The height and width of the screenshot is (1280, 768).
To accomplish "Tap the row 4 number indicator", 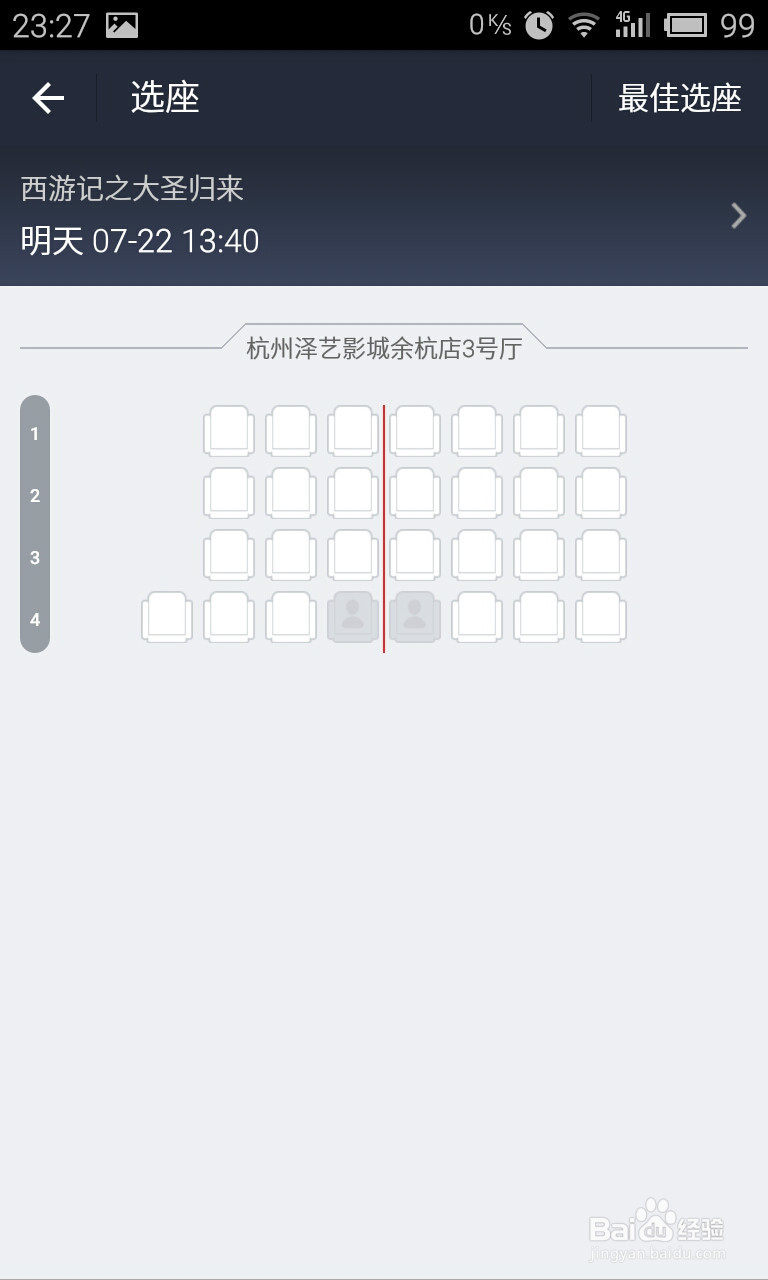I will [x=35, y=619].
